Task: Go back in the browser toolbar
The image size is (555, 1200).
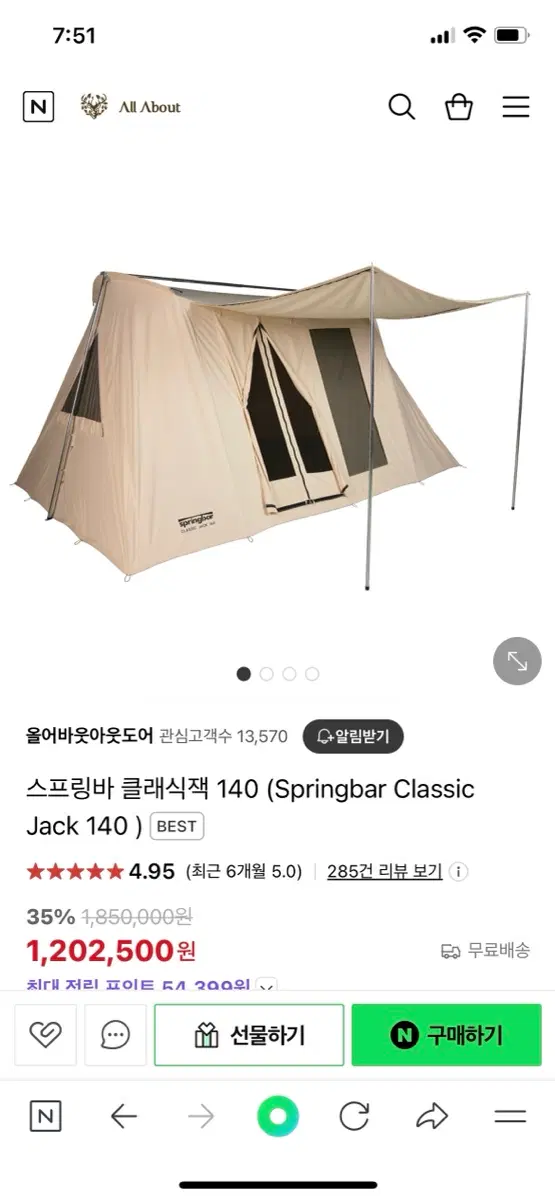Action: 123,1116
